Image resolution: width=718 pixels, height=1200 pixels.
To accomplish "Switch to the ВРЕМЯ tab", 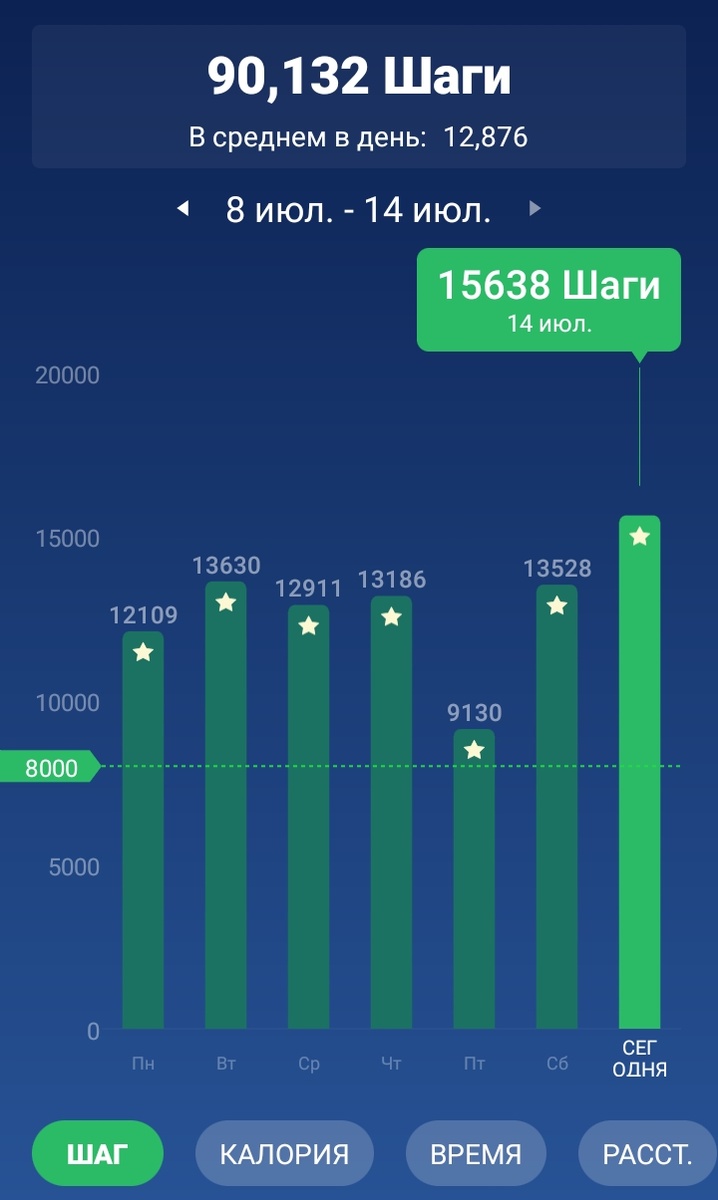I will tap(476, 1154).
